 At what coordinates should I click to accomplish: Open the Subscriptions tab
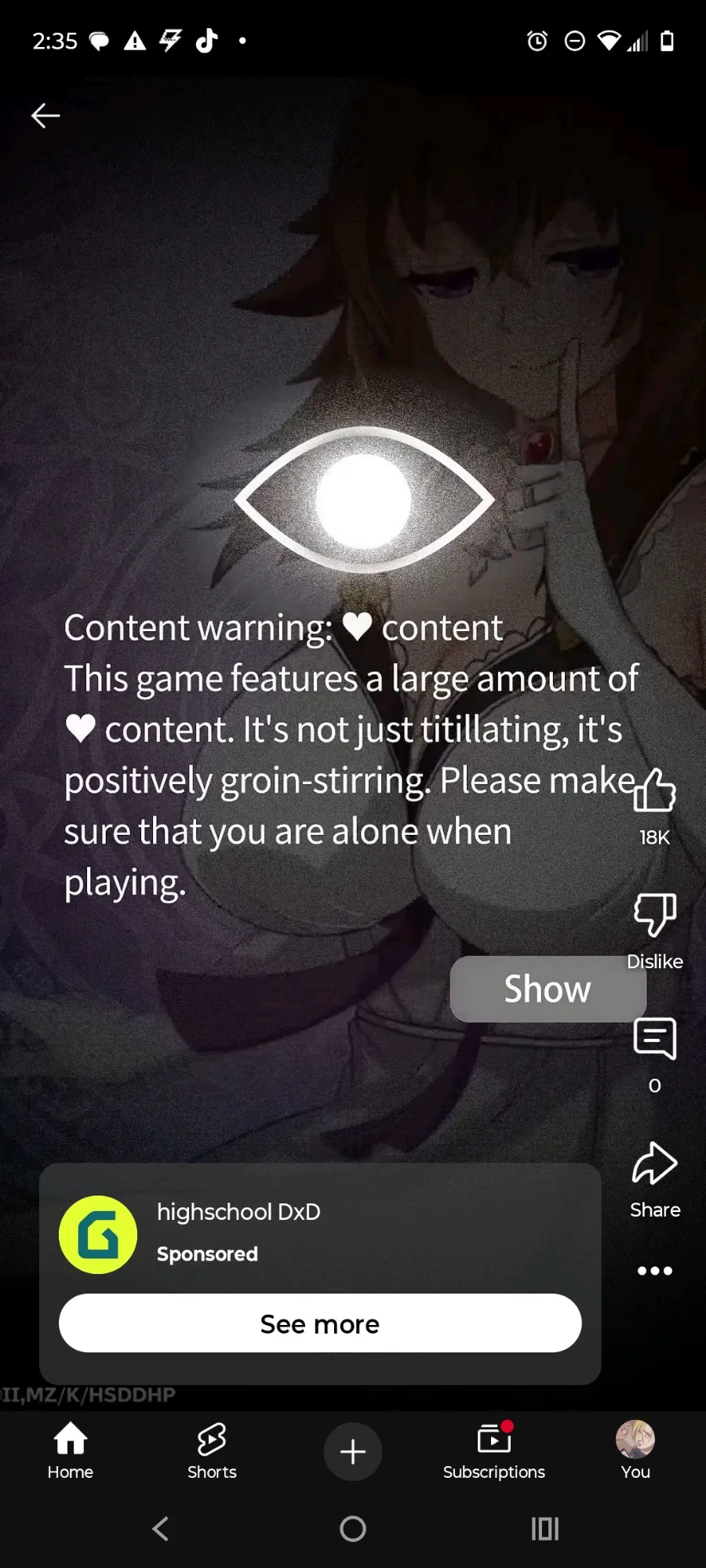494,1450
